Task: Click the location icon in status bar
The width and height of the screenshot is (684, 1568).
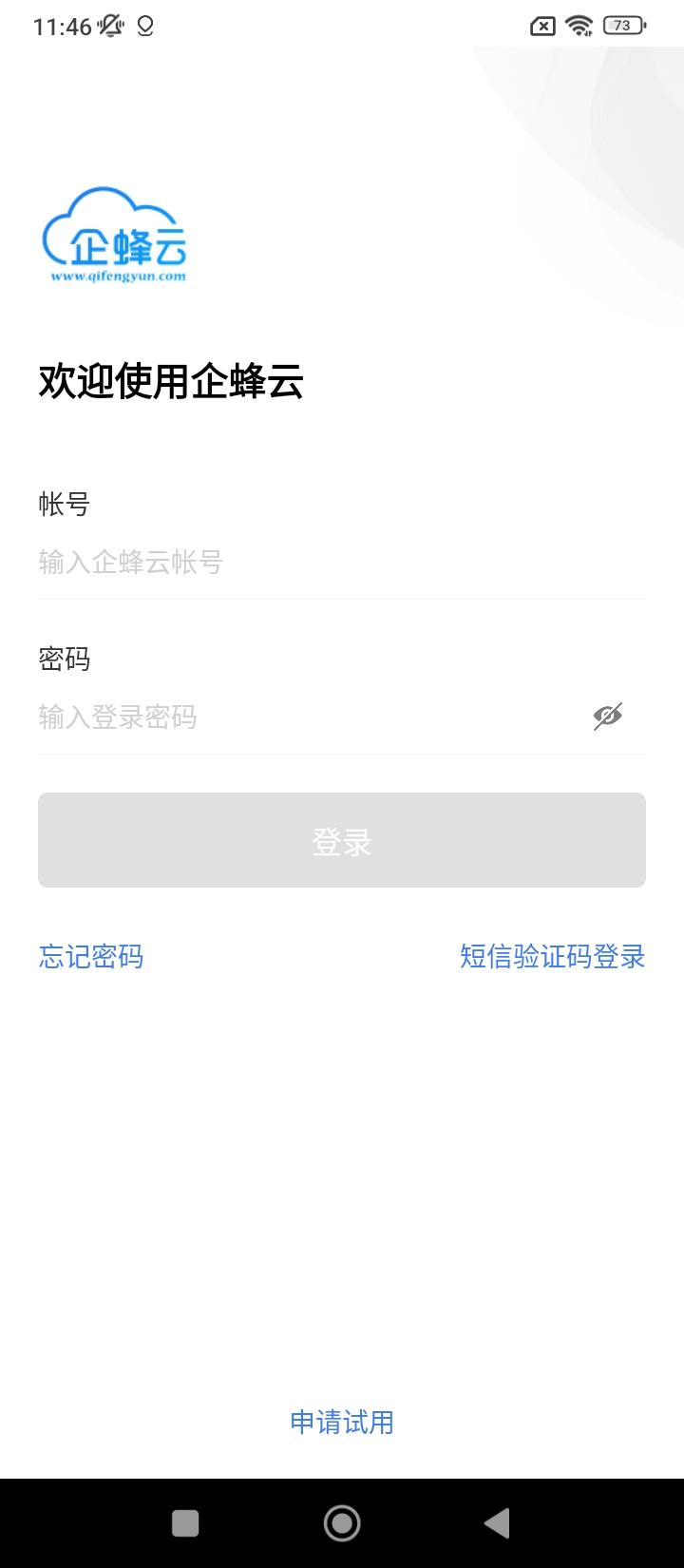Action: [x=142, y=26]
